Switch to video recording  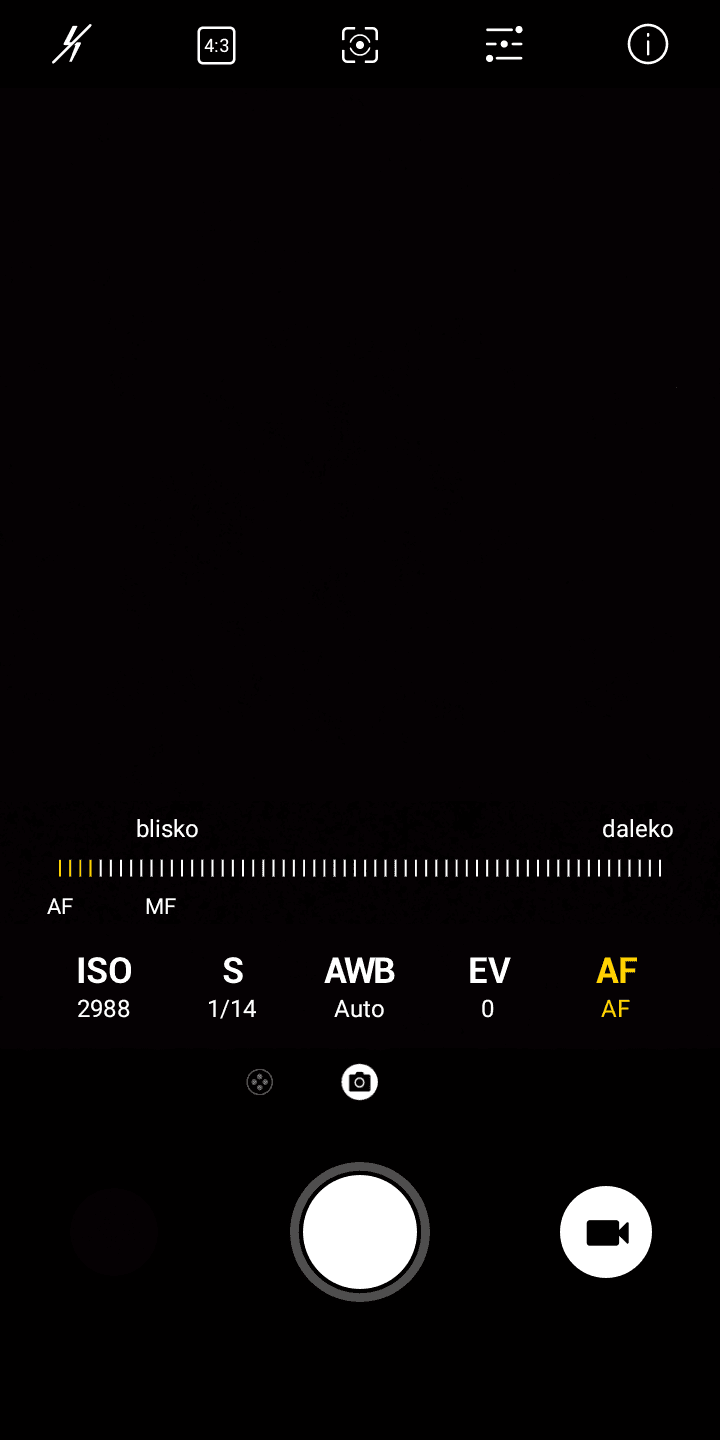[x=606, y=1232]
